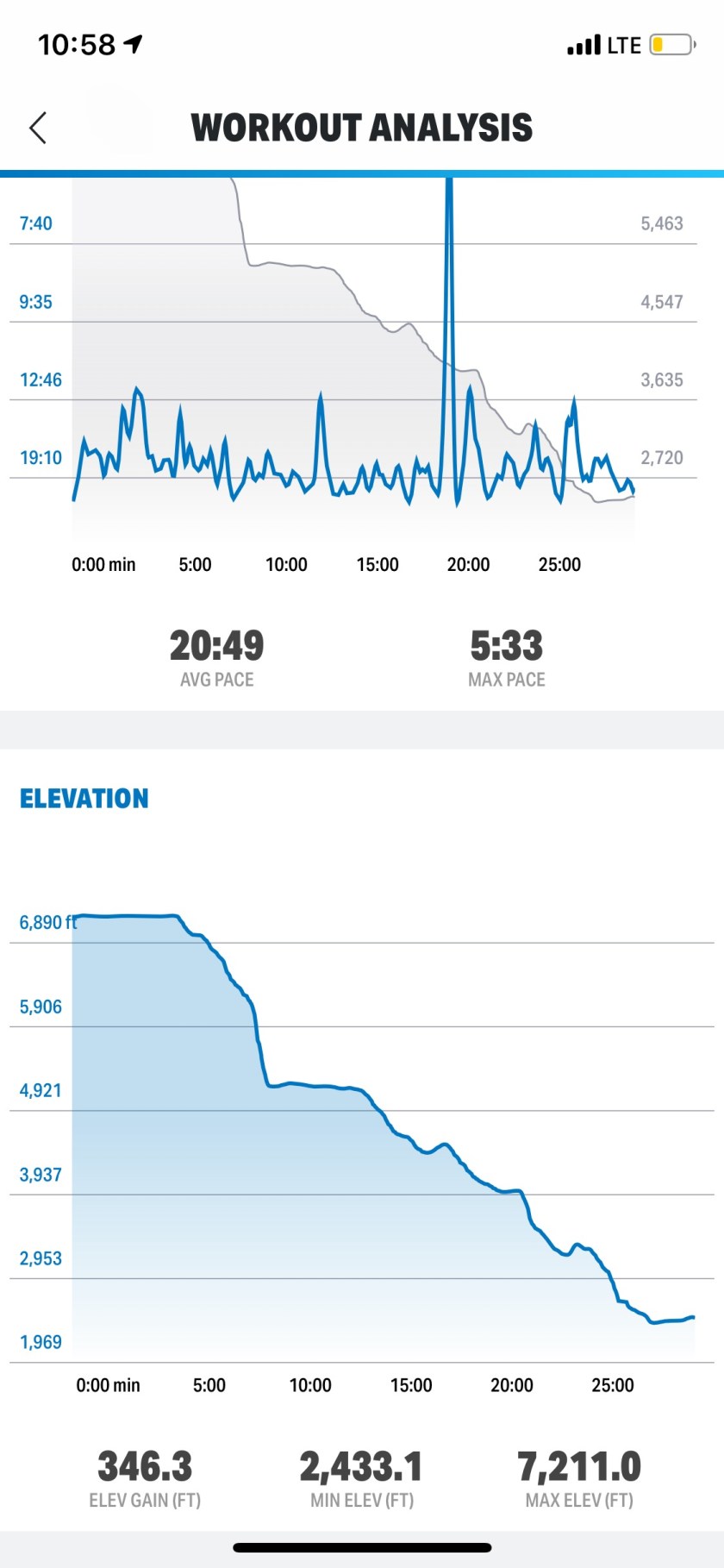
Task: Go back from Workout Analysis
Action: coord(38,128)
